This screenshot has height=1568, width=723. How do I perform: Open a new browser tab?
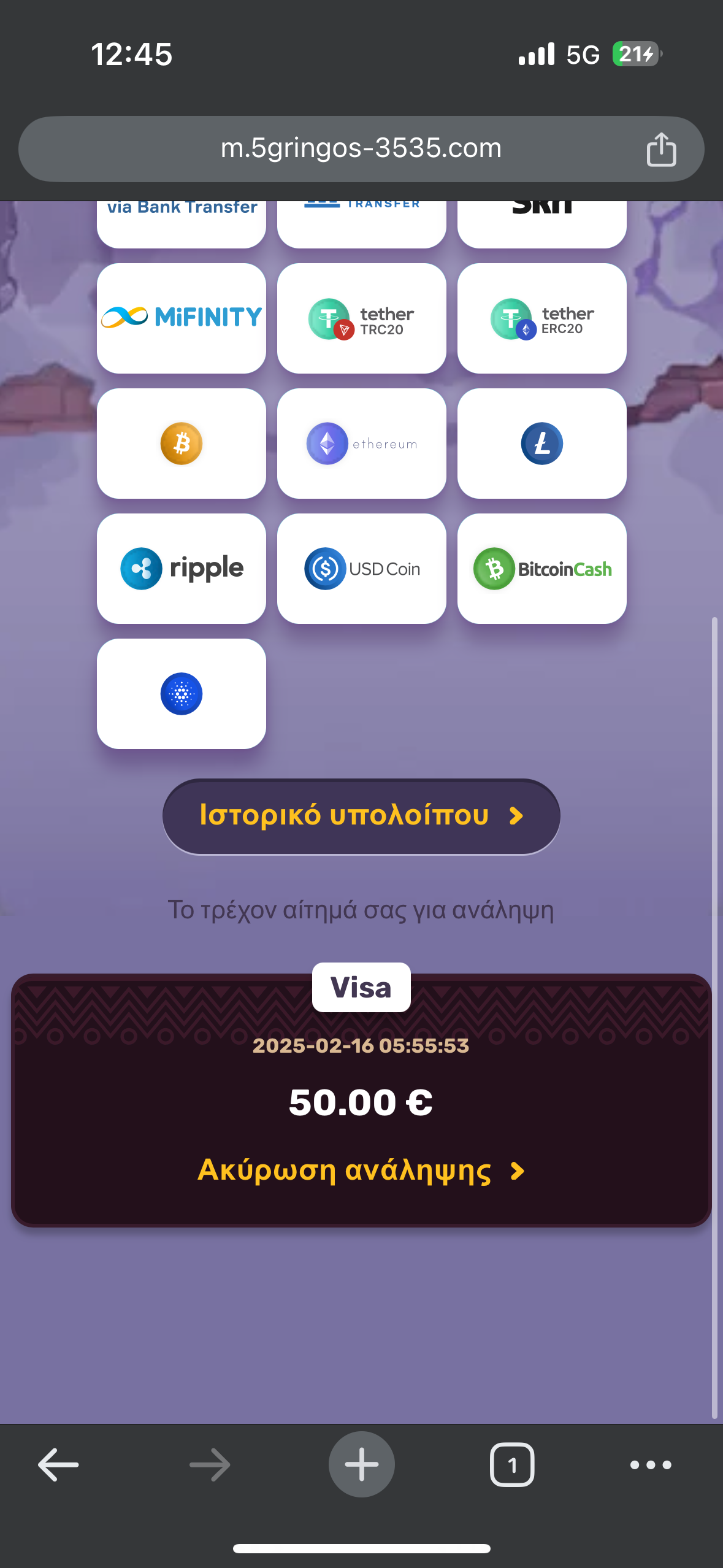[x=361, y=1465]
